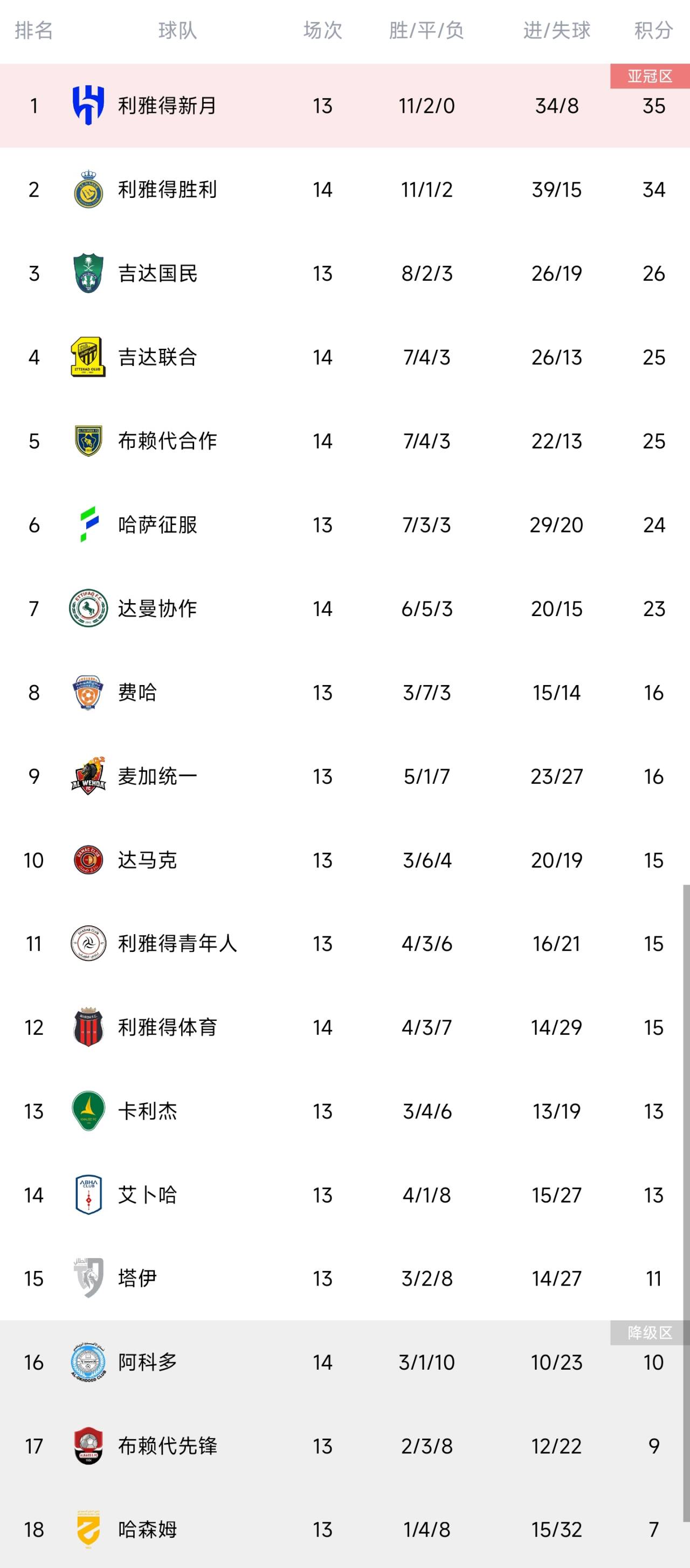Open the 布赖代先锋 team row

click(168, 1446)
